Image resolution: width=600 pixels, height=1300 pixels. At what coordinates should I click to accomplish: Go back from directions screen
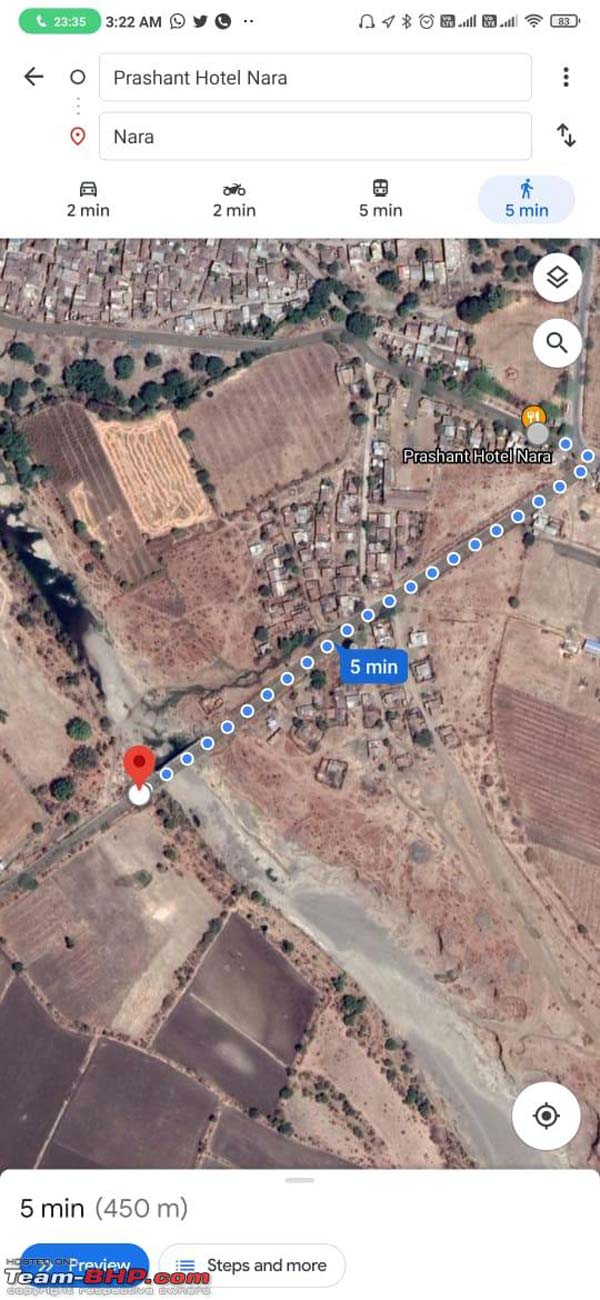[x=34, y=77]
